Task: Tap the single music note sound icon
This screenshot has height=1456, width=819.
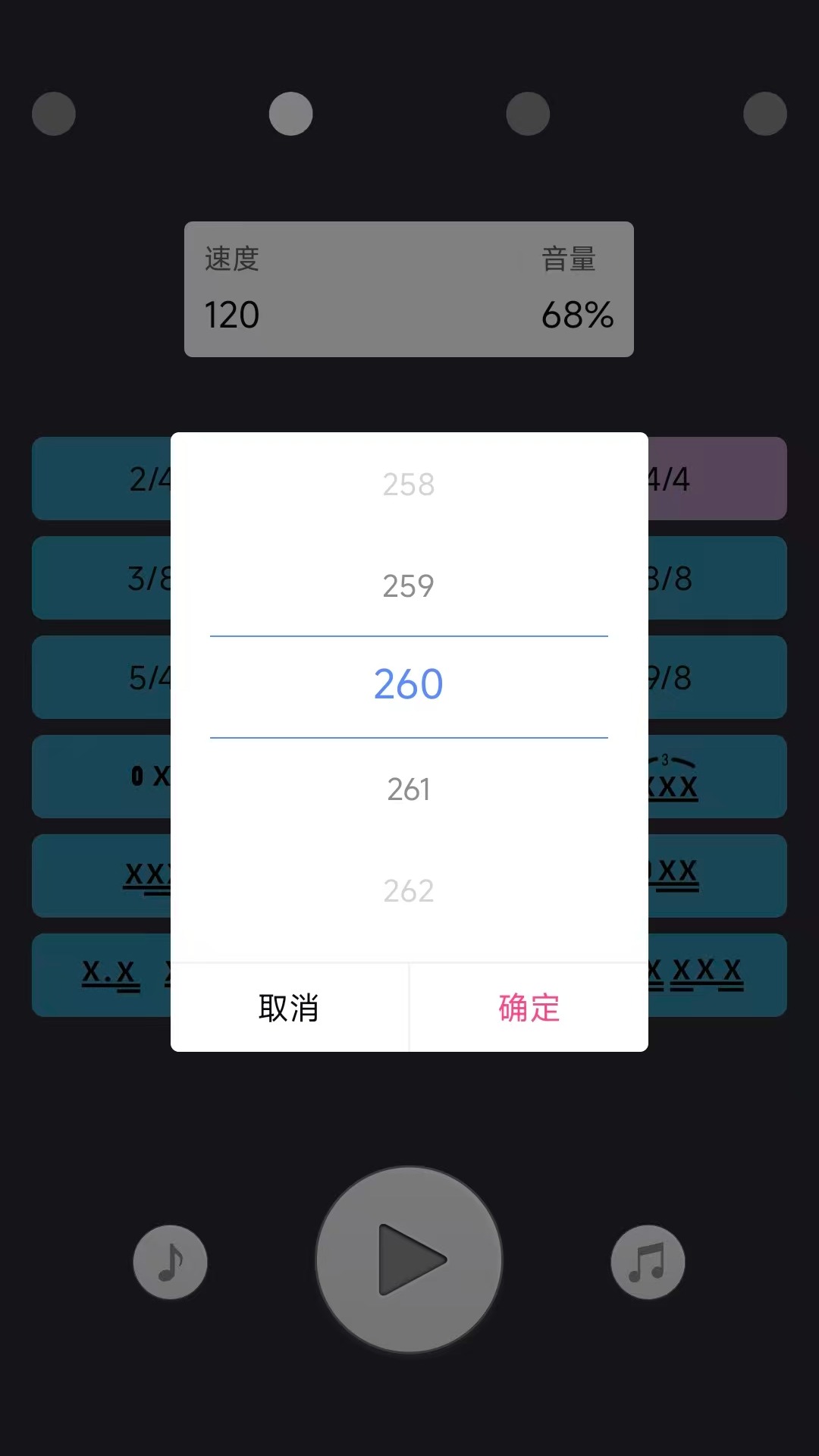Action: pos(169,1260)
